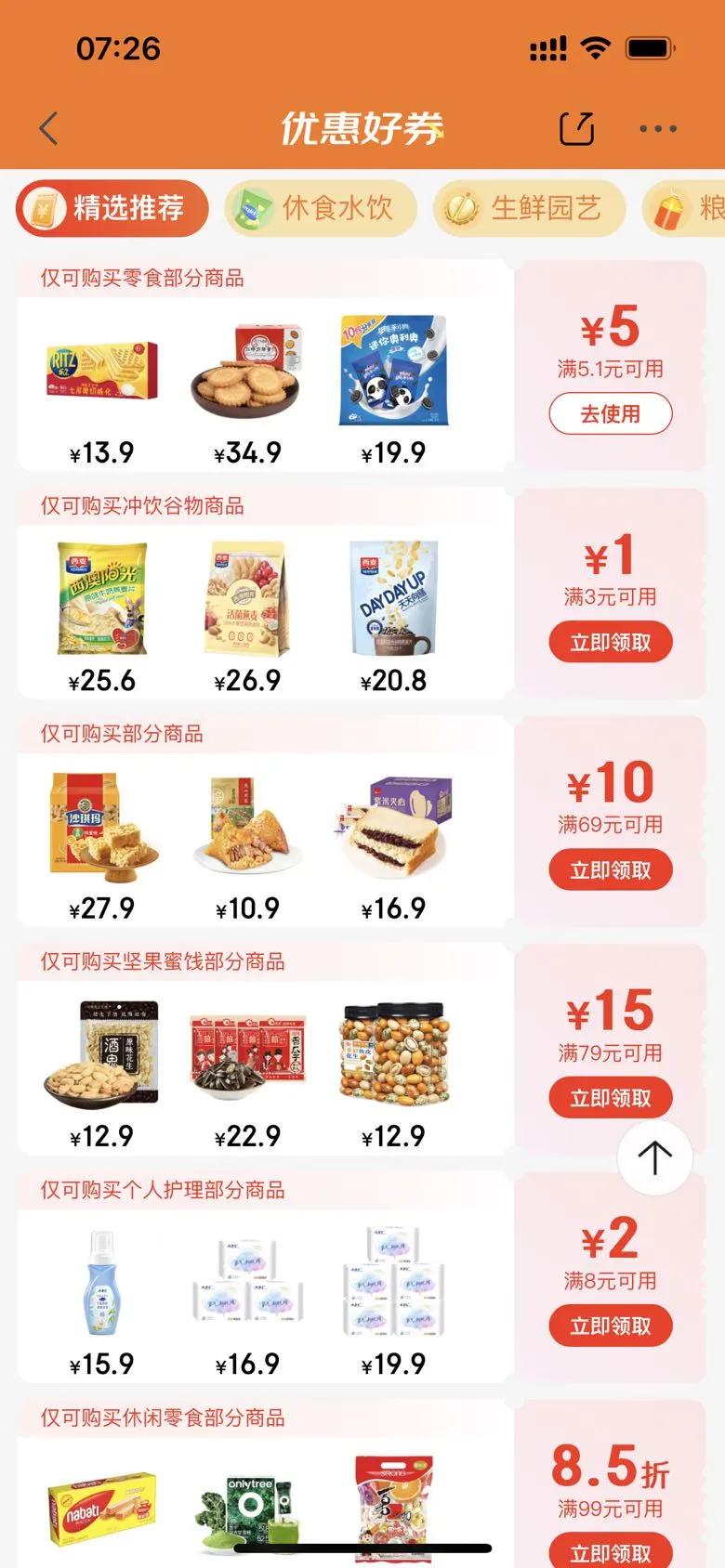Claim the ¥2 off 8元 coupon
Image resolution: width=725 pixels, height=1568 pixels.
pyautogui.click(x=611, y=1326)
